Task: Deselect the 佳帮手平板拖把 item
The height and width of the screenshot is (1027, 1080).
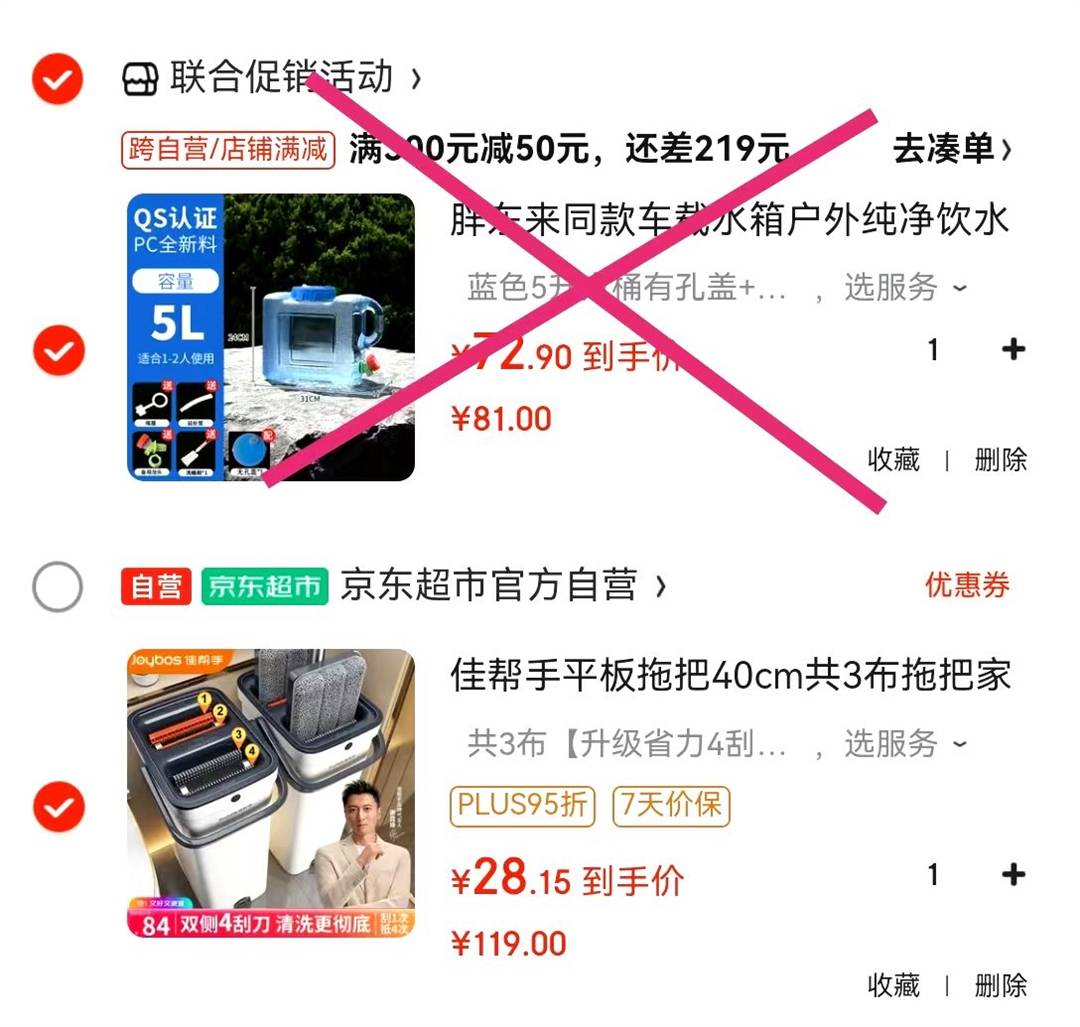Action: click(x=57, y=806)
